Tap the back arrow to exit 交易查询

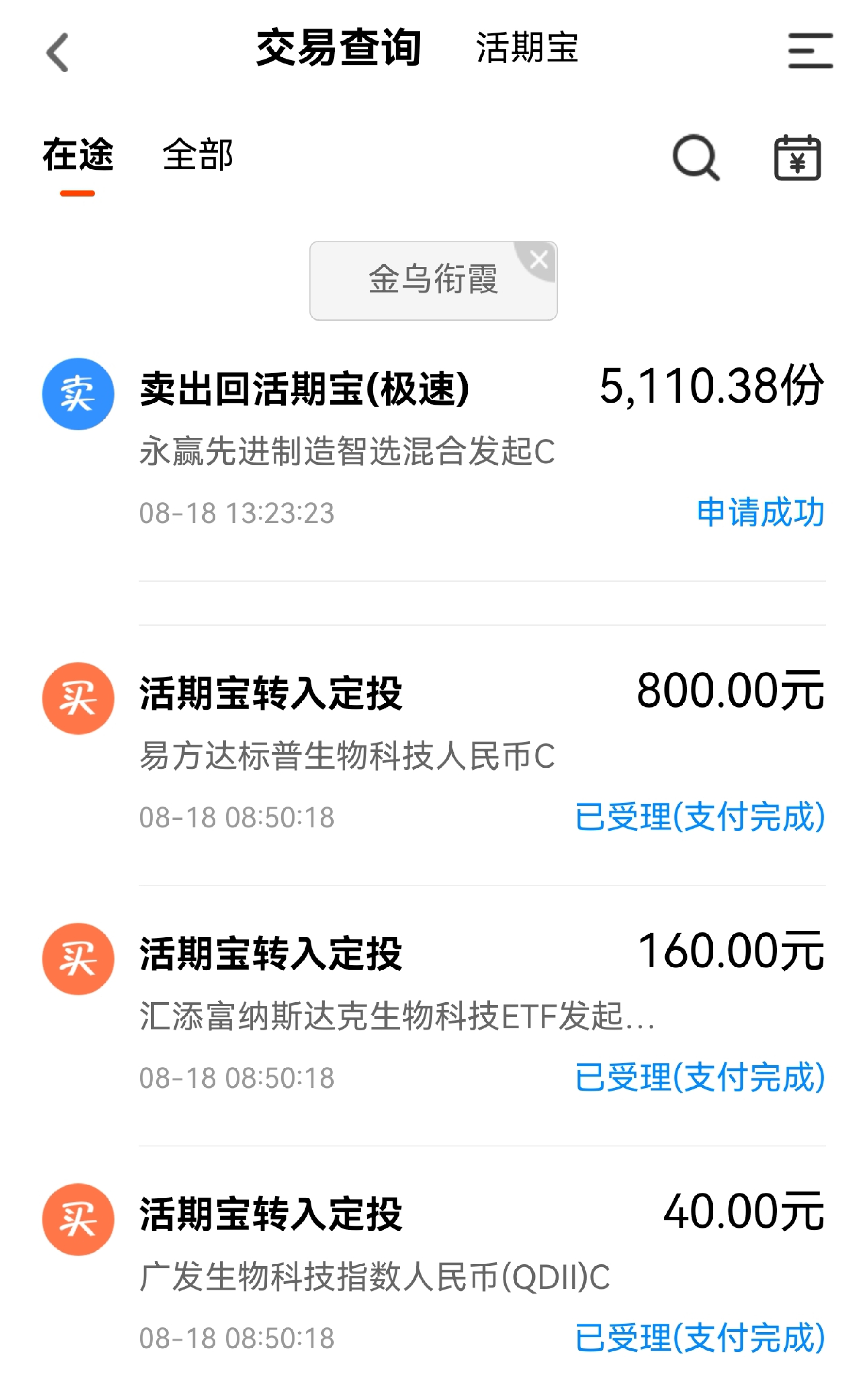pos(56,53)
